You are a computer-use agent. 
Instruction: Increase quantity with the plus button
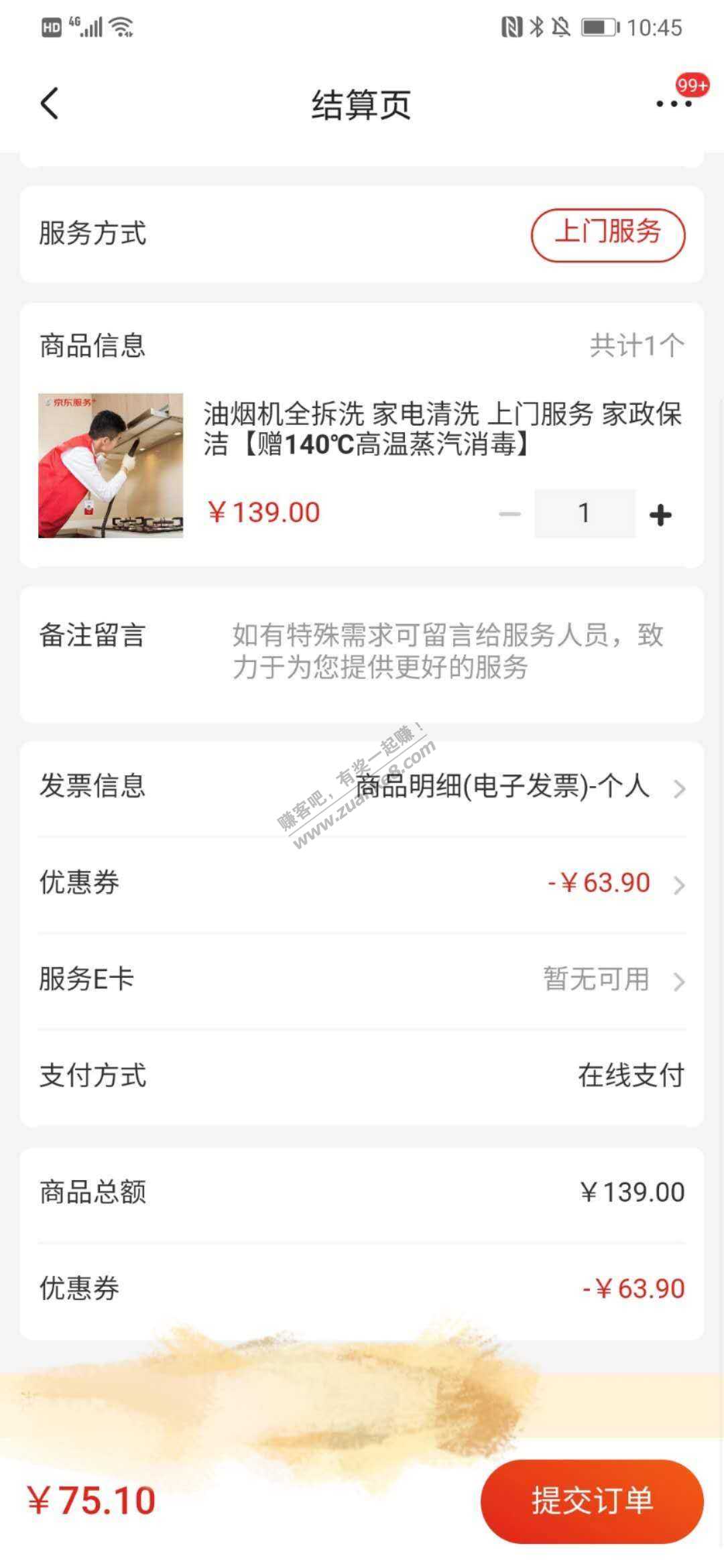(660, 515)
